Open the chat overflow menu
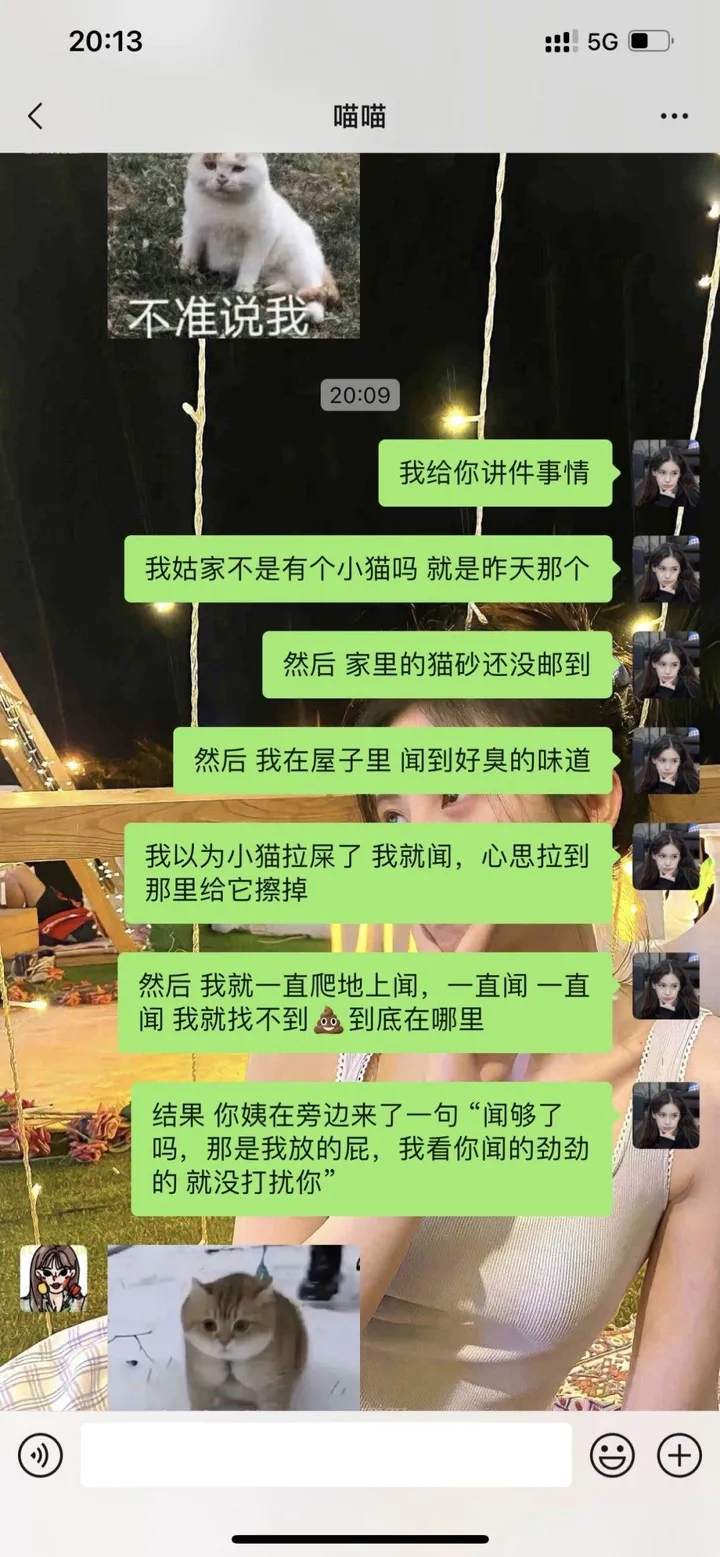 coord(674,117)
